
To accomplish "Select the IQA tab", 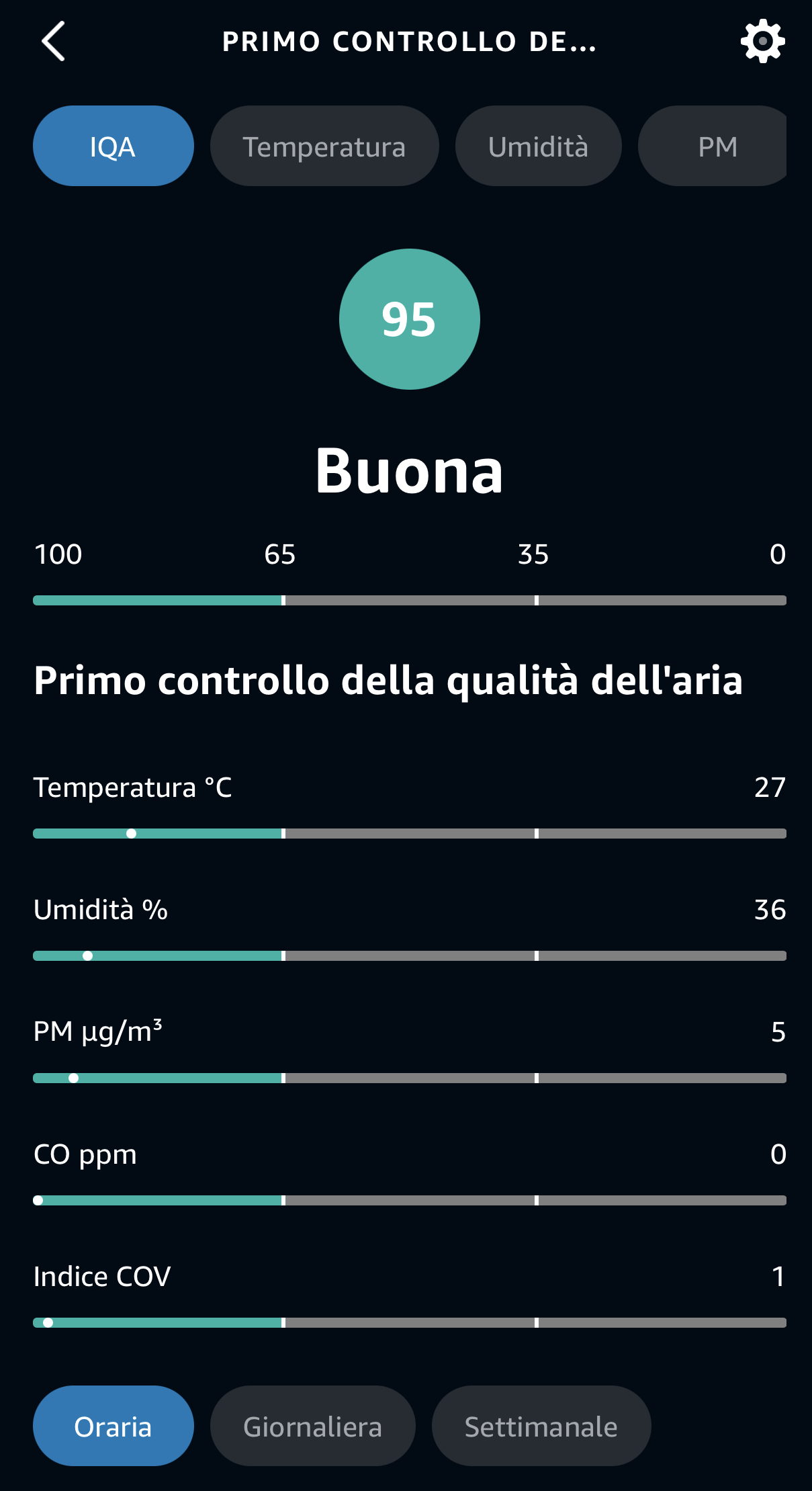I will [x=114, y=146].
